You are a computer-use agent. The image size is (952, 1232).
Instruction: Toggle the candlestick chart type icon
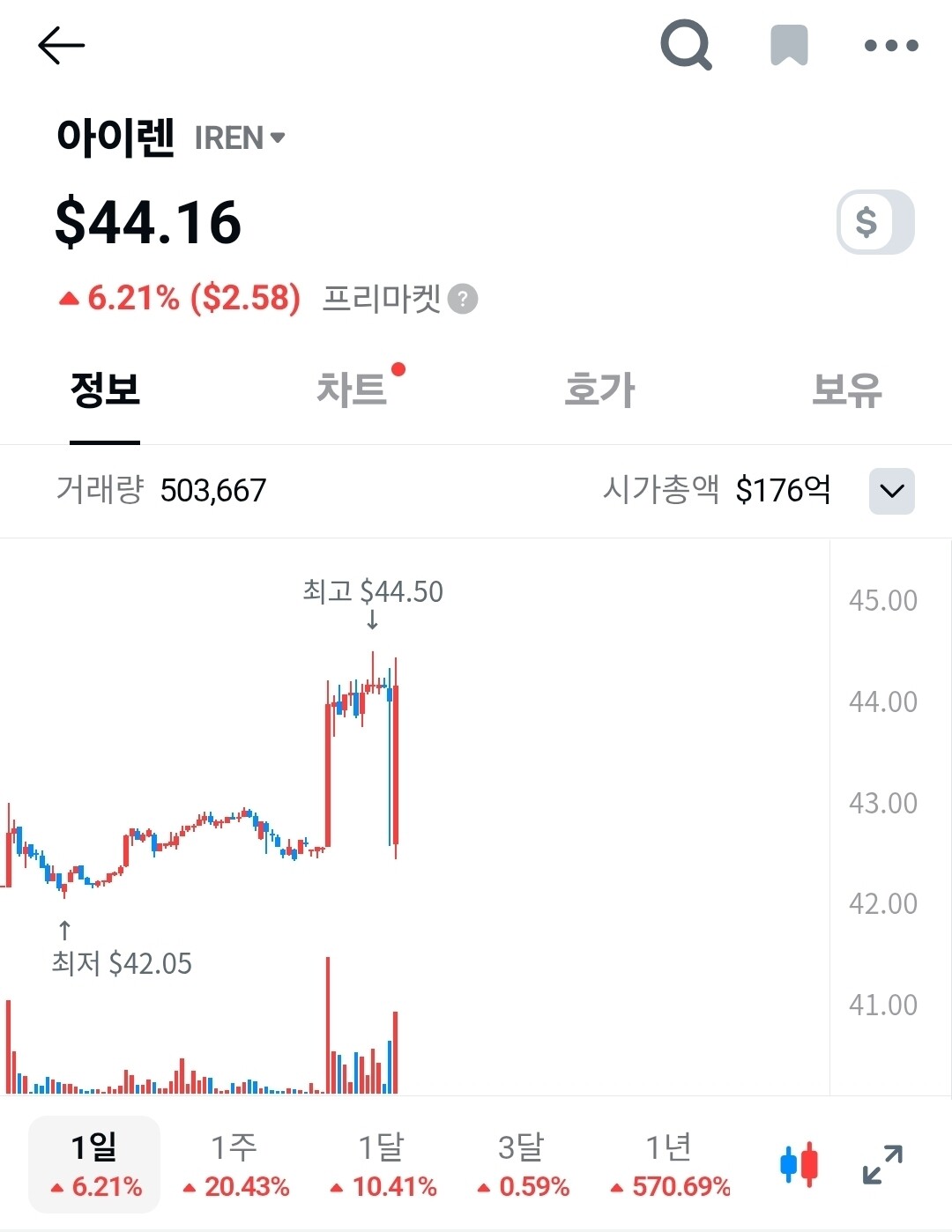pyautogui.click(x=799, y=1164)
